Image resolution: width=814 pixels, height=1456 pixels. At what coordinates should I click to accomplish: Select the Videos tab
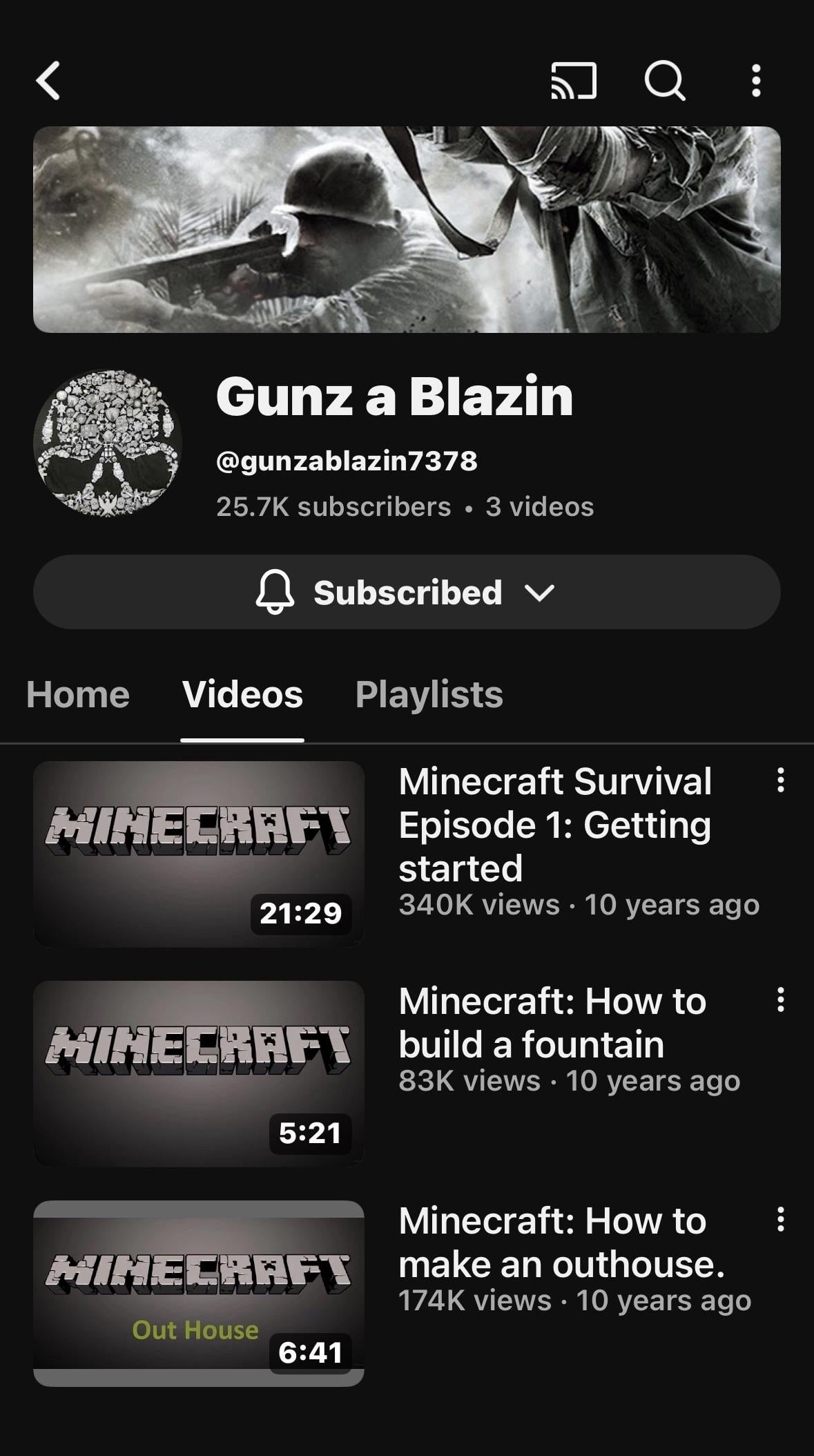coord(242,694)
